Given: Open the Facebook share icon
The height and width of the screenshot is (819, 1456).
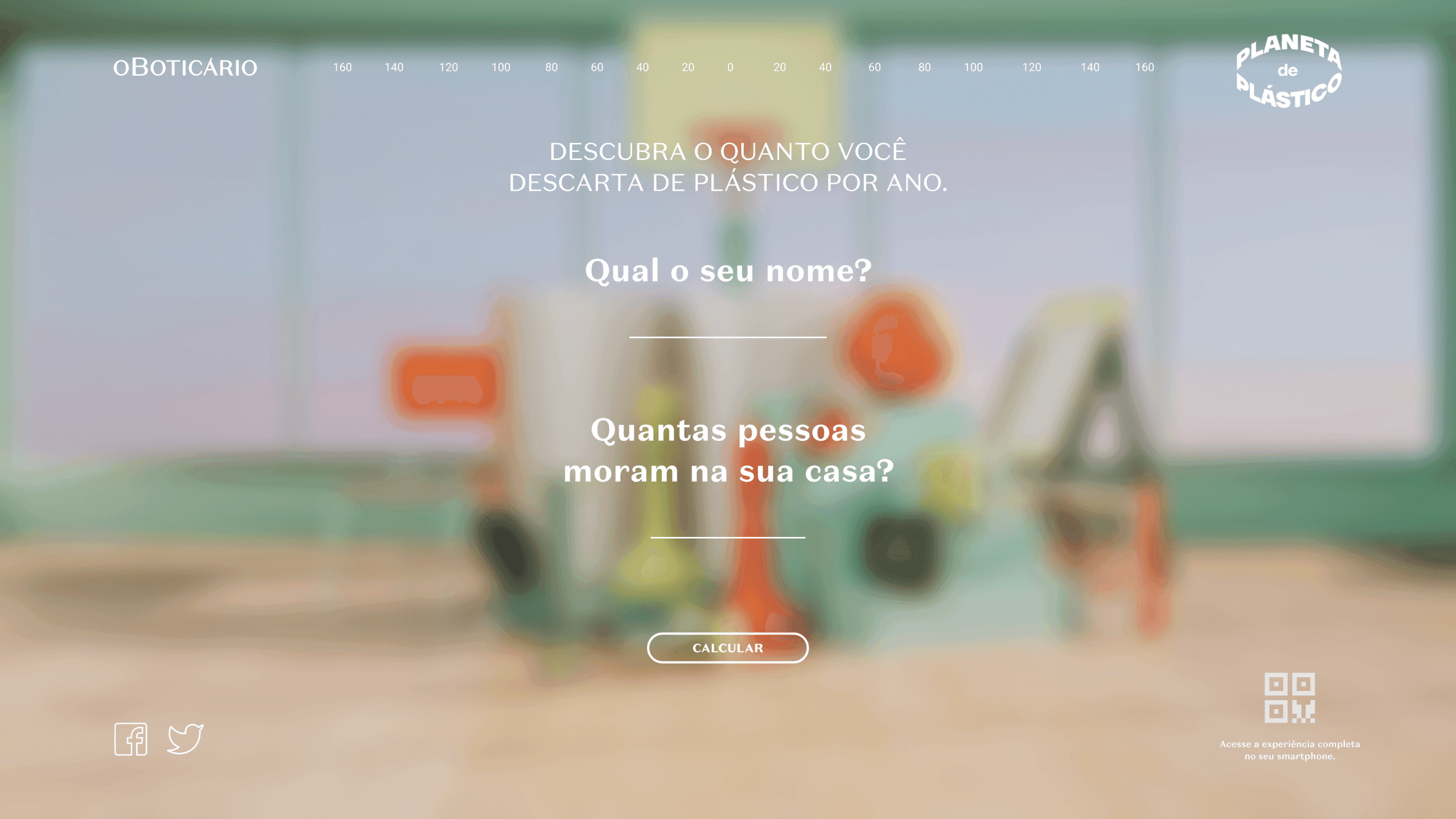Looking at the screenshot, I should pyautogui.click(x=131, y=738).
